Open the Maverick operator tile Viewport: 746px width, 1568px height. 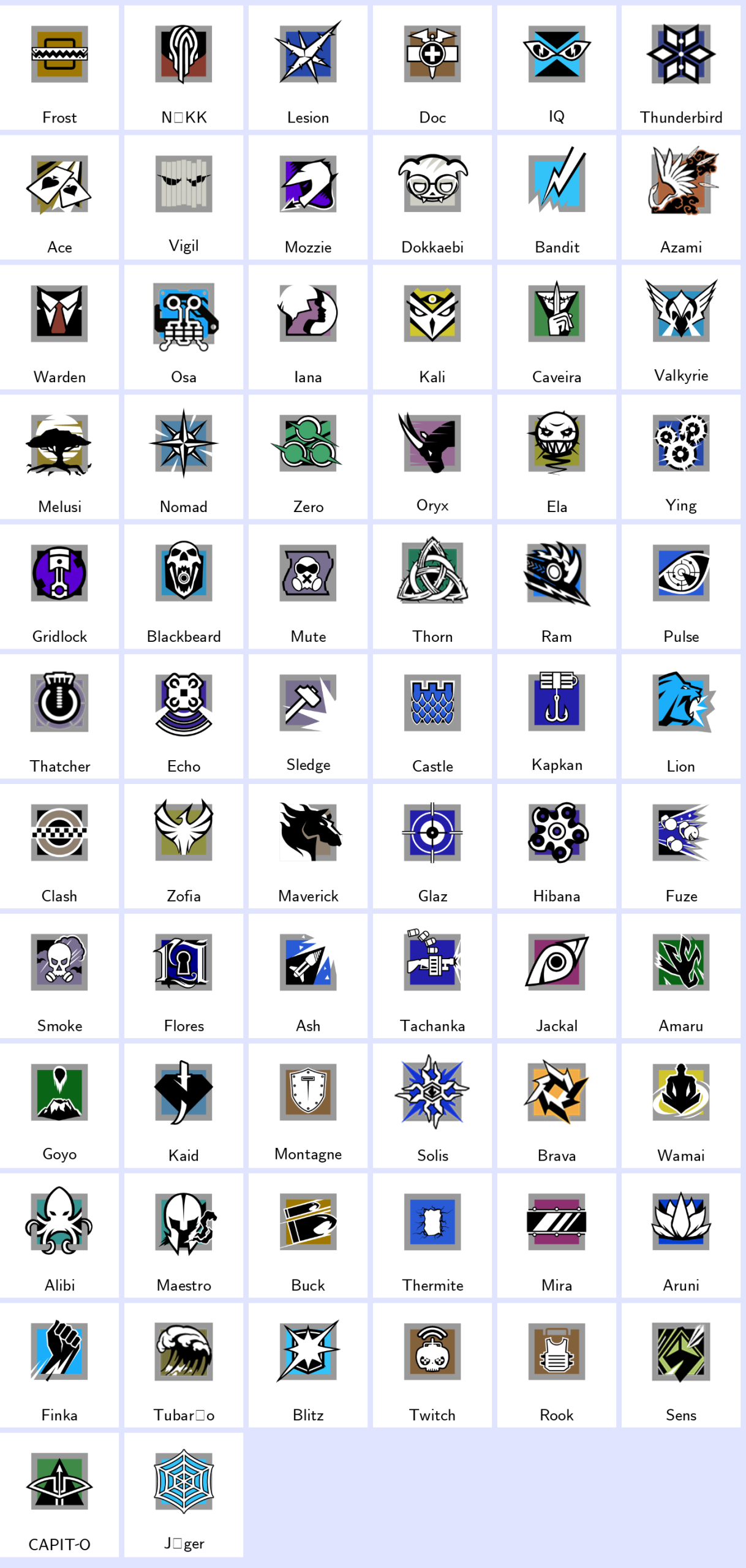point(308,846)
